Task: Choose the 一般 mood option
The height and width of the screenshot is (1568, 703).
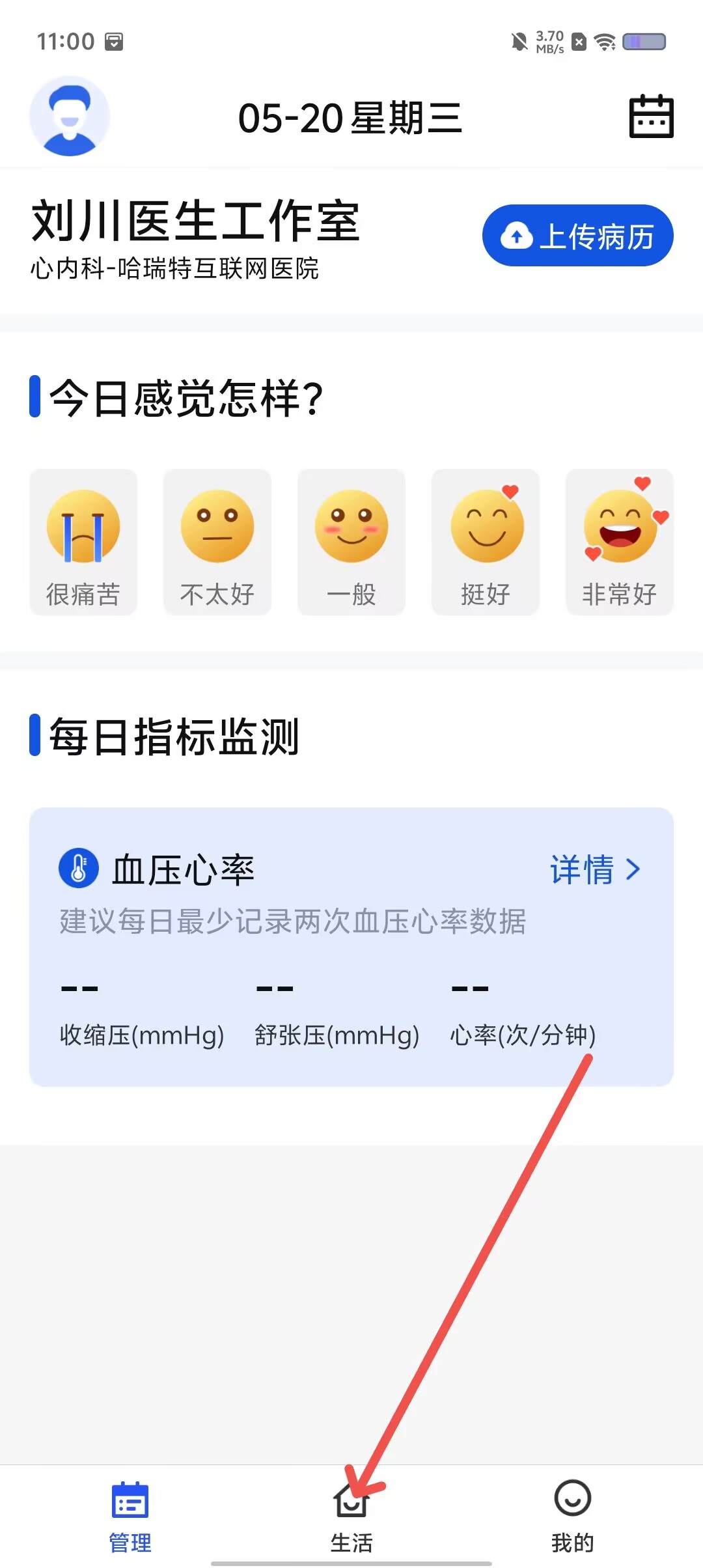Action: [351, 542]
